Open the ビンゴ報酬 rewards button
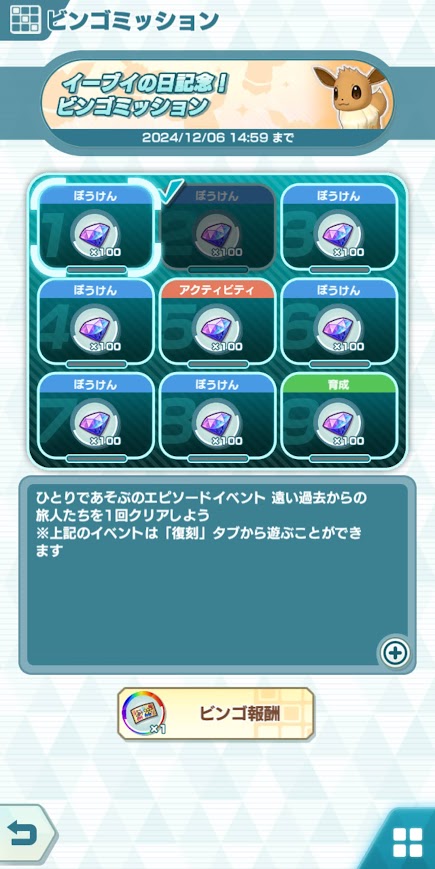 [216, 713]
